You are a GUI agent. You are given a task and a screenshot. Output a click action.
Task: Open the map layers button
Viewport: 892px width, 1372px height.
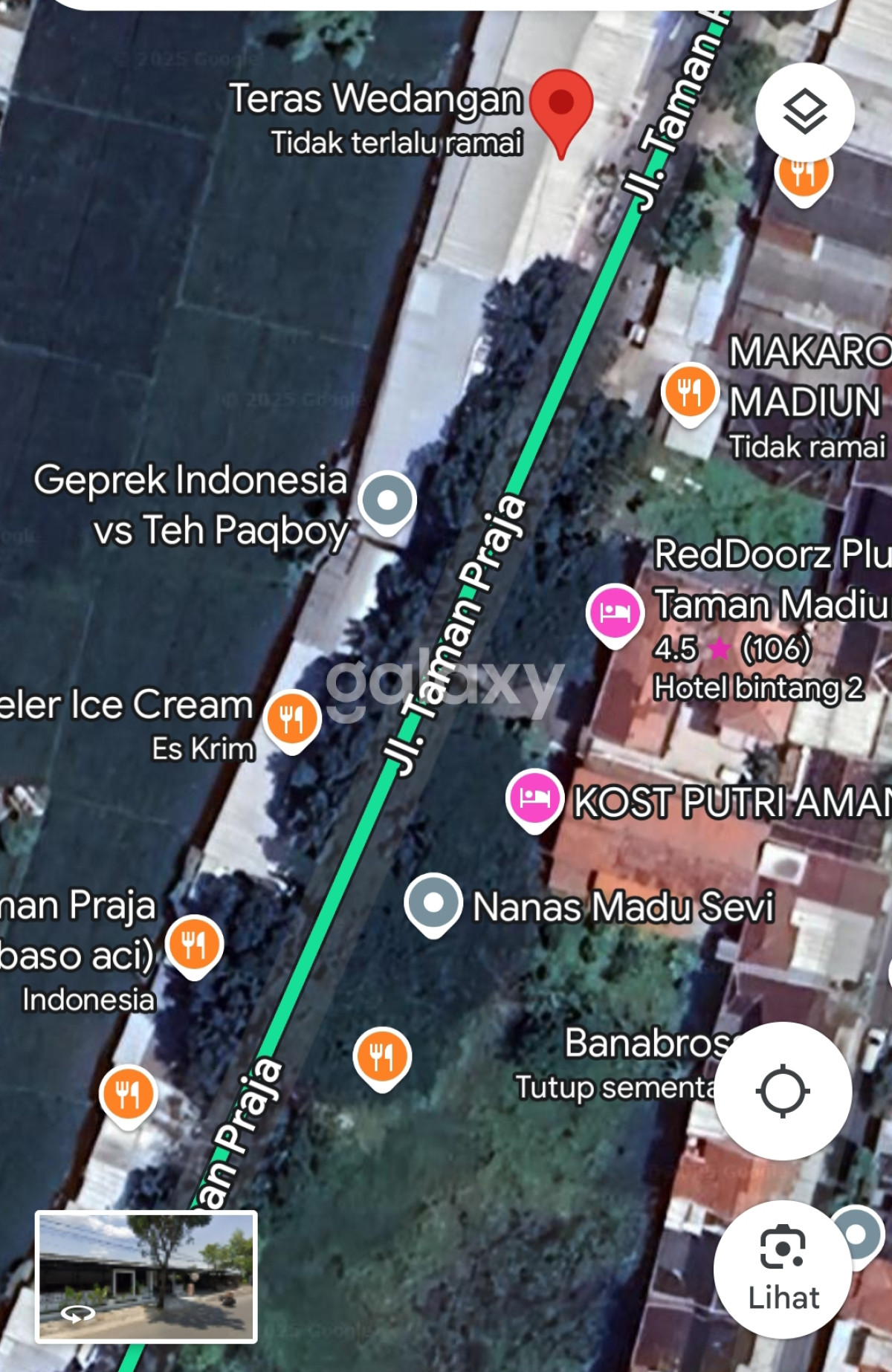804,111
